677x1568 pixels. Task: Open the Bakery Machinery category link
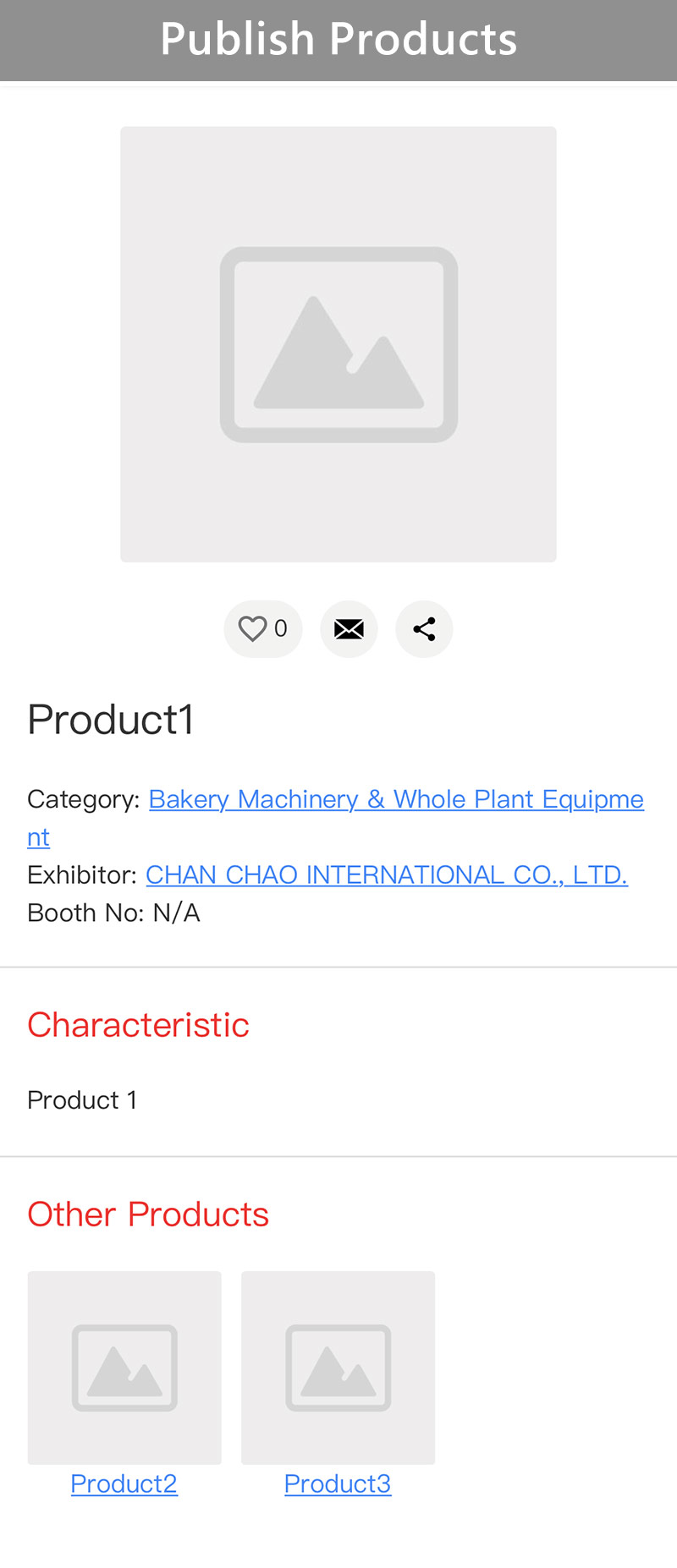pyautogui.click(x=396, y=799)
